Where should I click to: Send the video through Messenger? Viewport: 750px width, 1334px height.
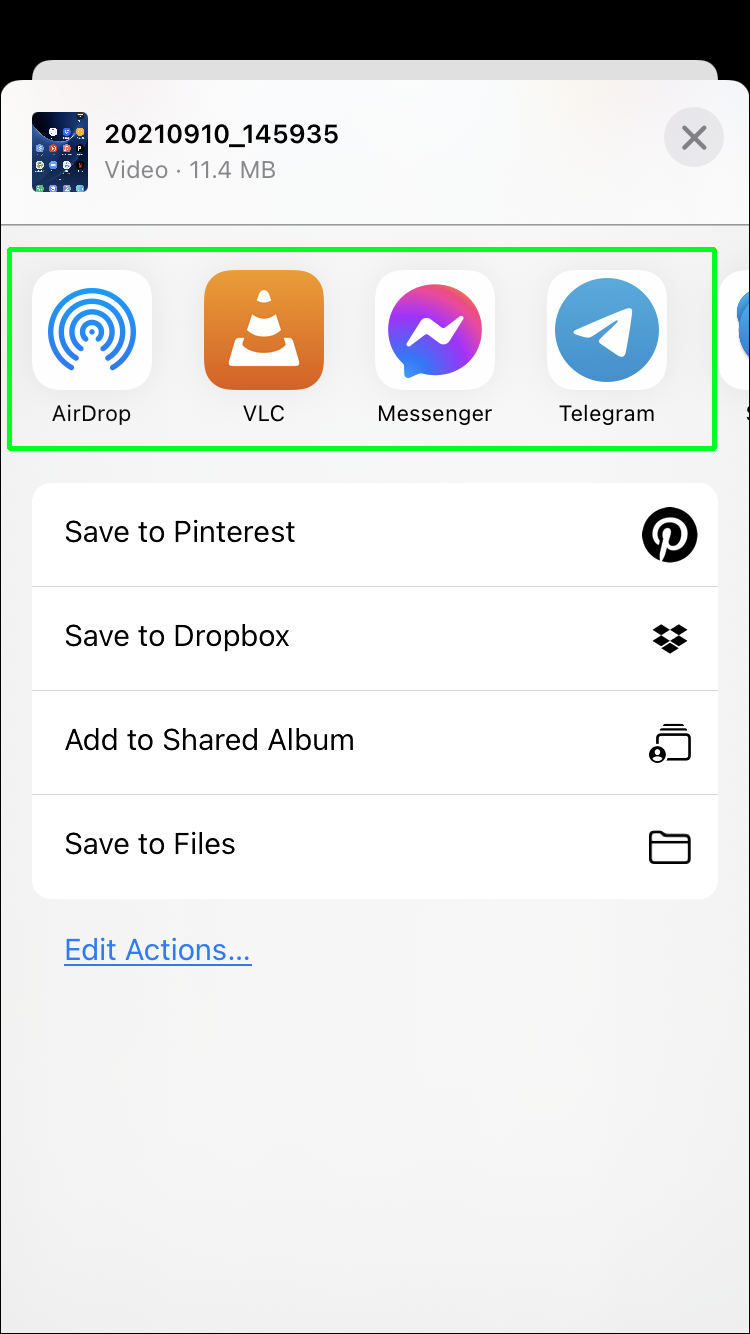(x=435, y=331)
